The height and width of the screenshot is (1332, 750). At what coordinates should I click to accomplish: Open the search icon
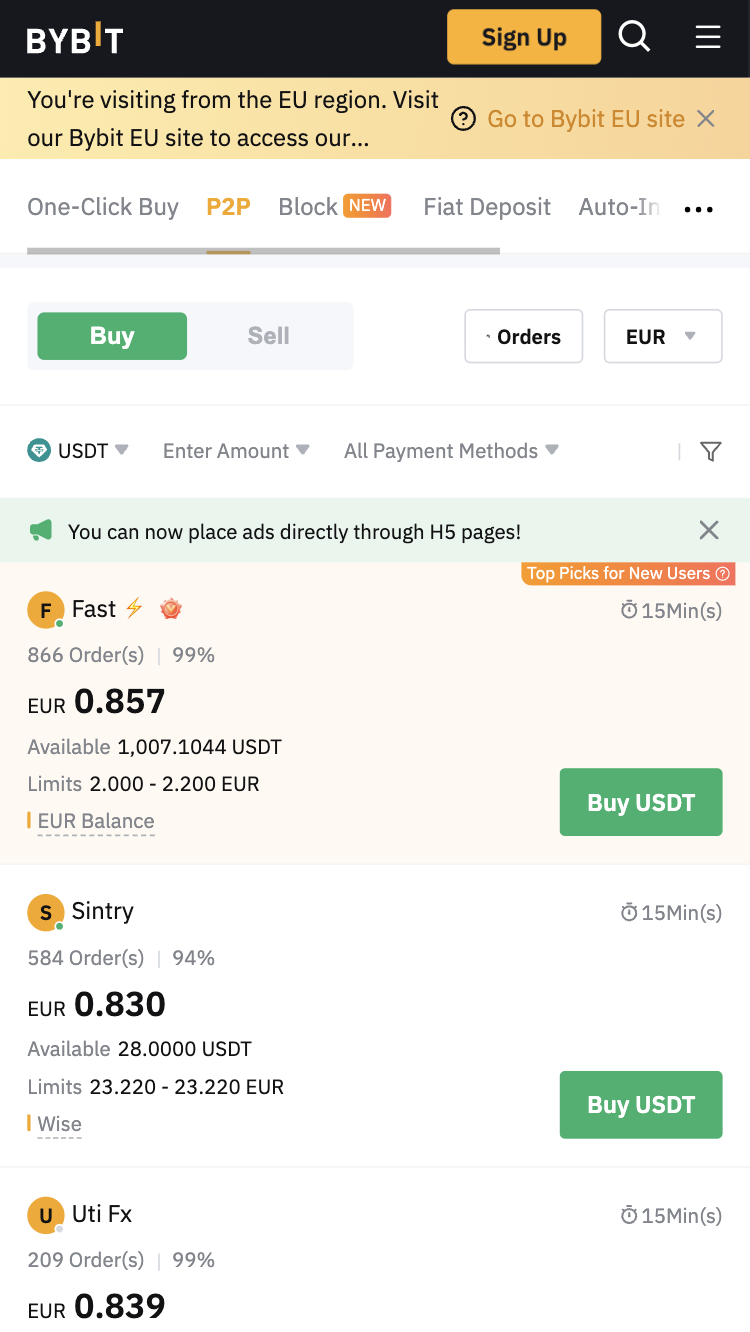(634, 37)
